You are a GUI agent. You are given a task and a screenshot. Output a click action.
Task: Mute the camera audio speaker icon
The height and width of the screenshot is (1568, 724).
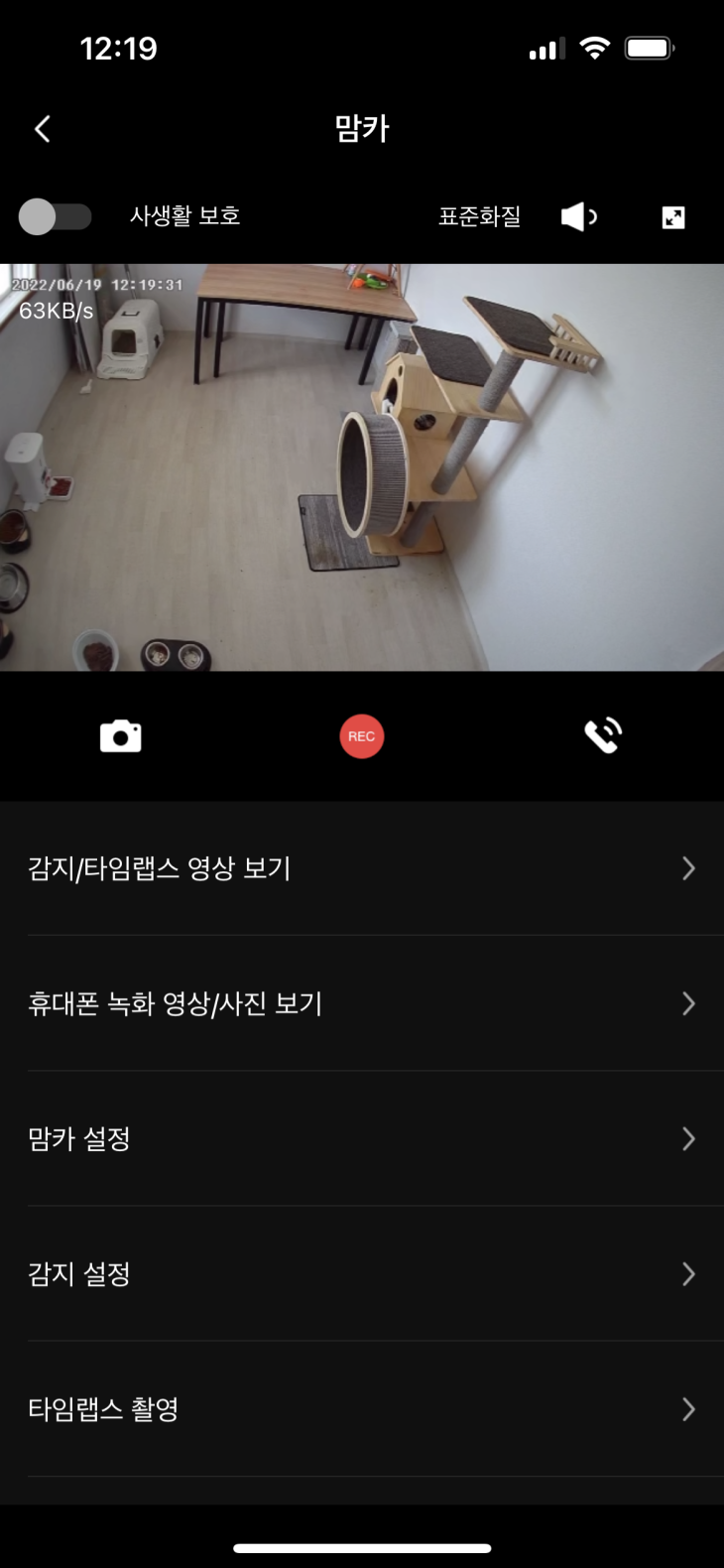tap(578, 216)
